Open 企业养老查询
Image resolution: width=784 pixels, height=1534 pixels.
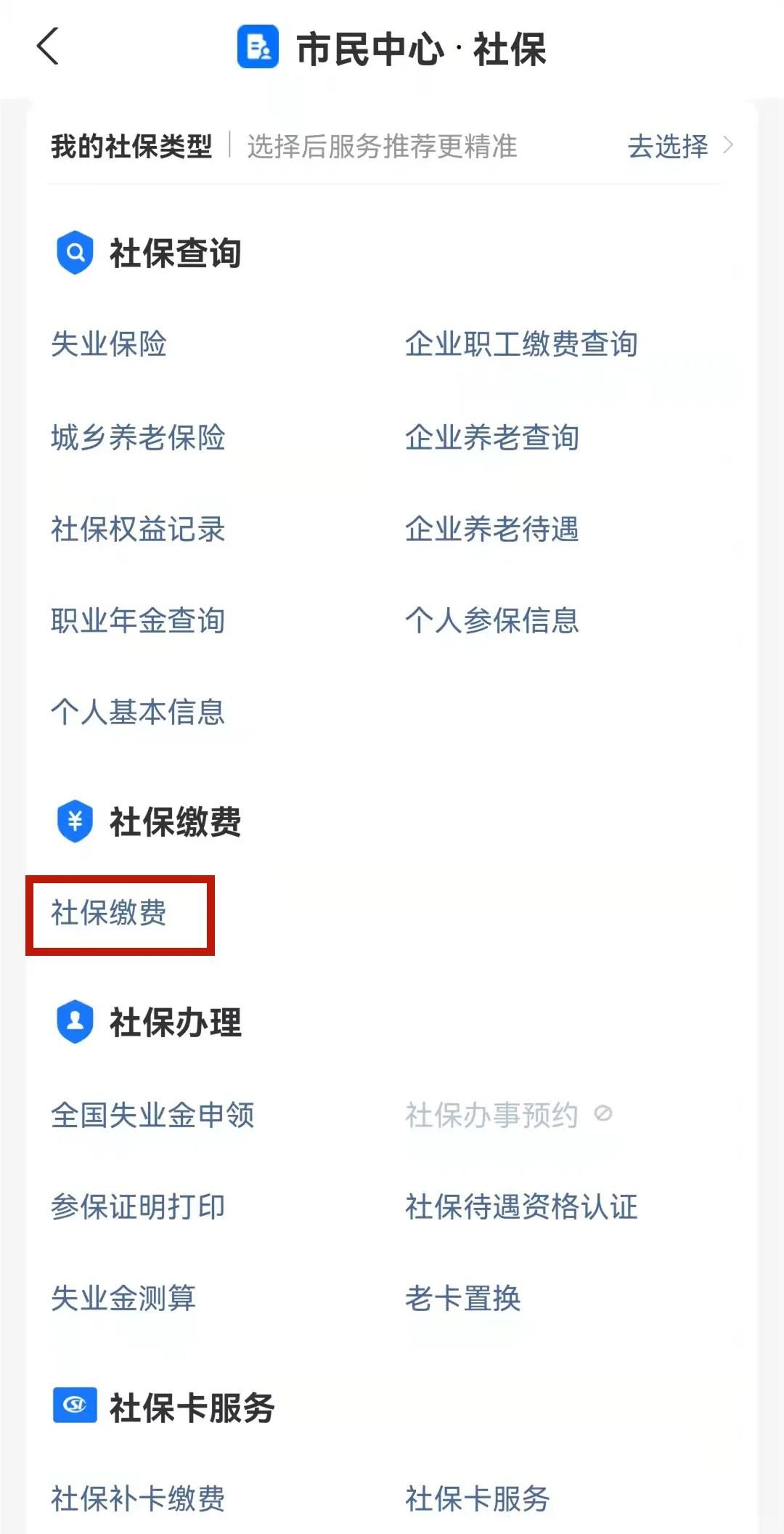492,437
